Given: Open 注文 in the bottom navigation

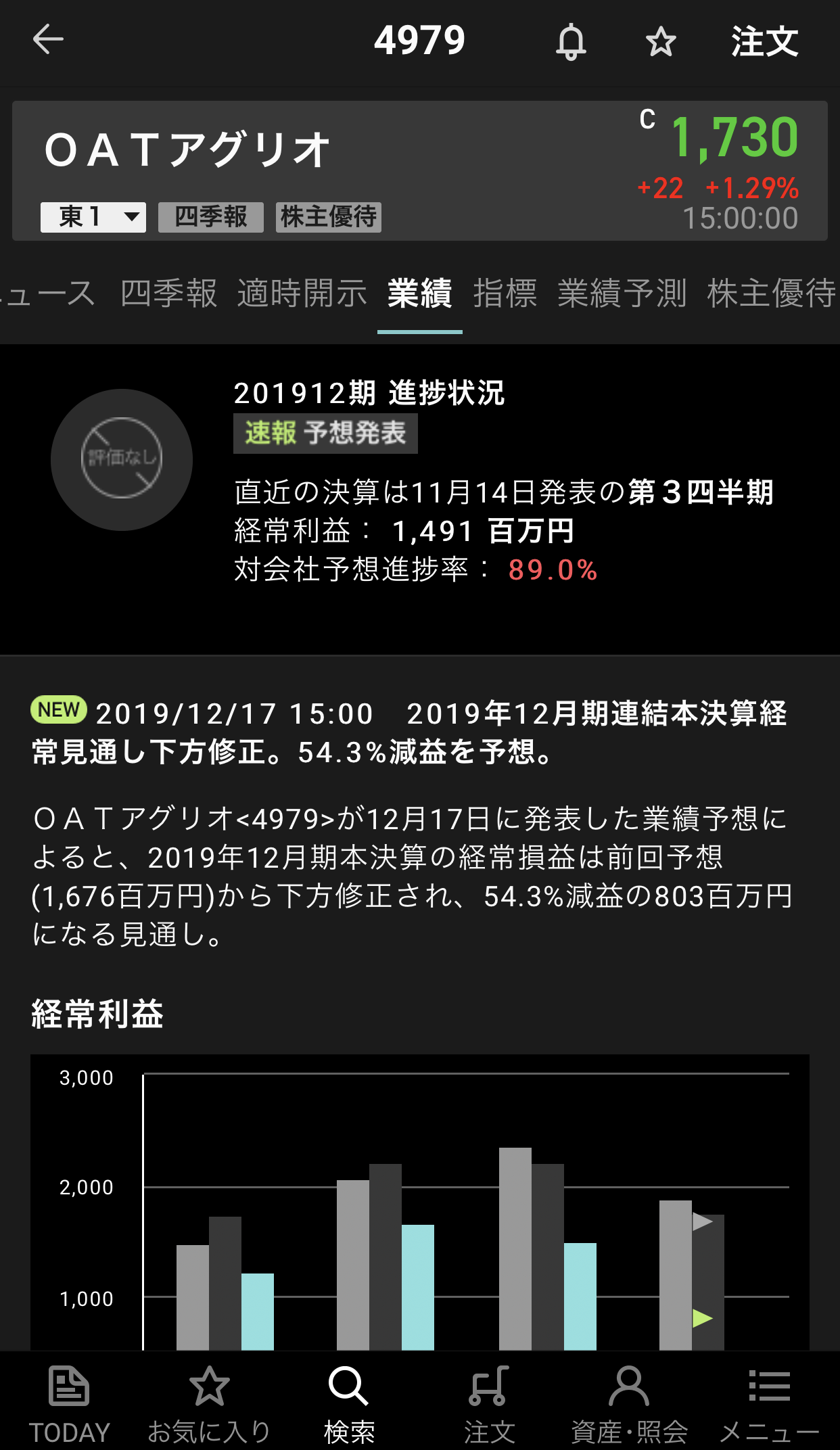Looking at the screenshot, I should [489, 1403].
